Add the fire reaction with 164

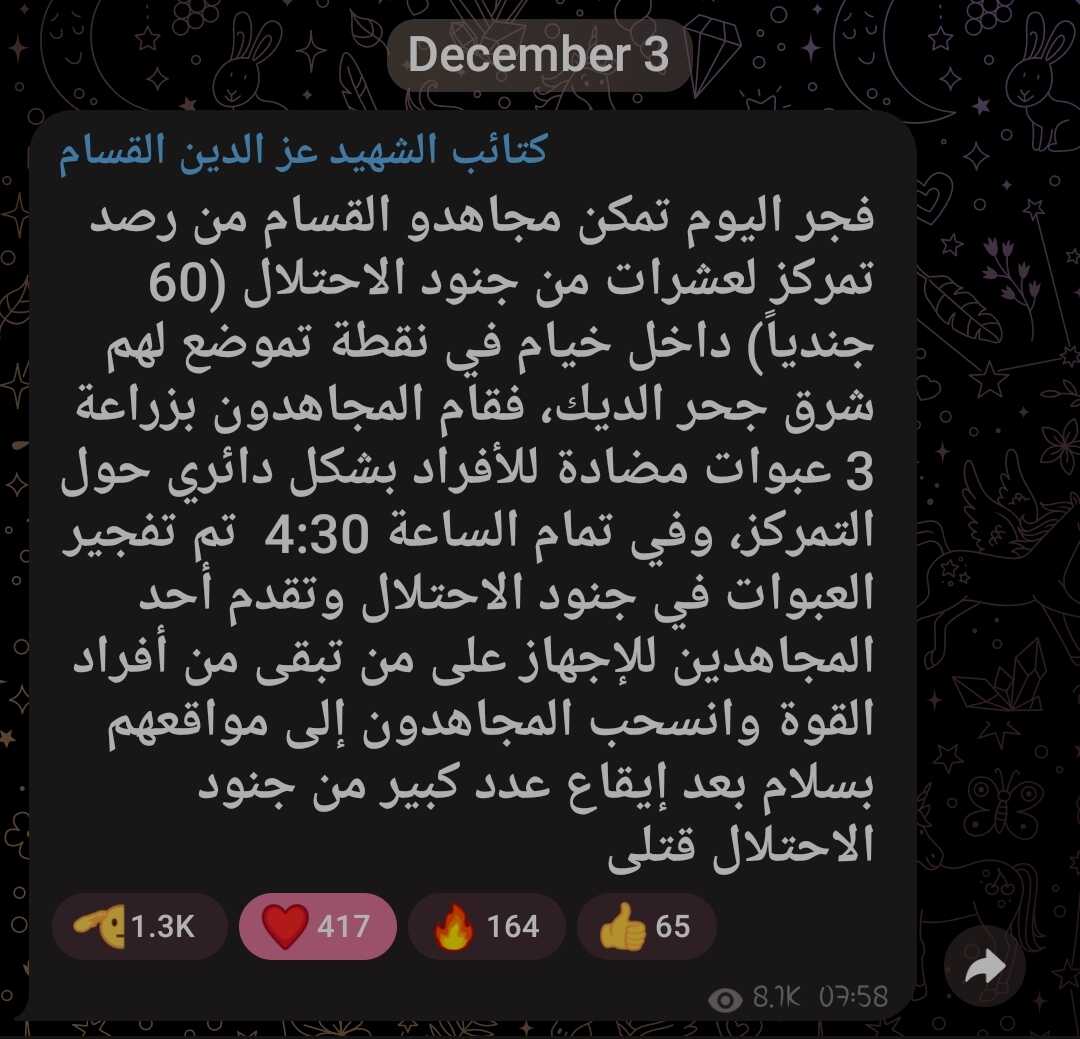point(486,927)
